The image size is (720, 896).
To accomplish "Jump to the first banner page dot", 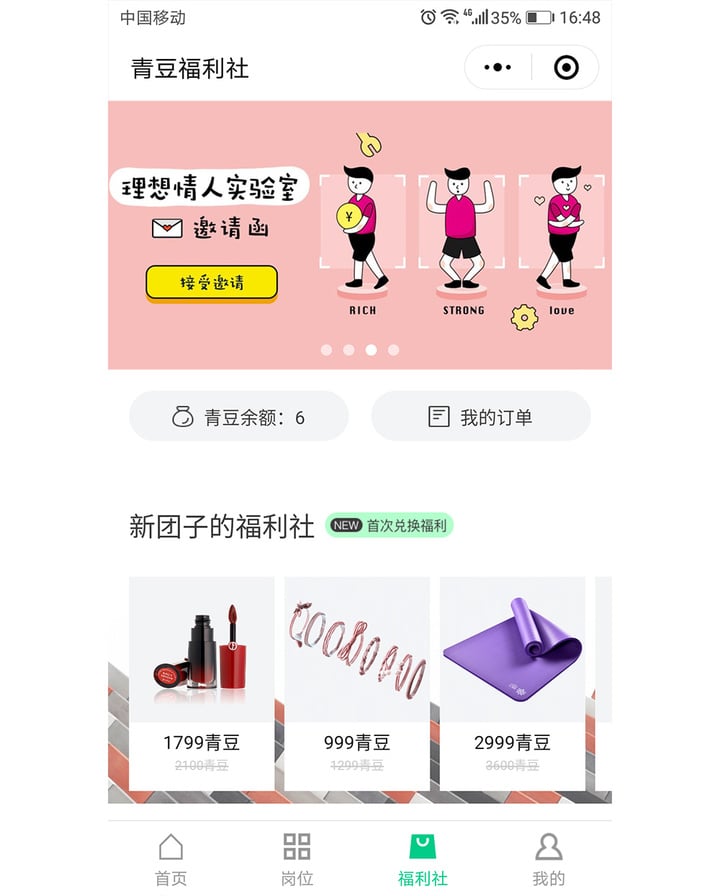I will pyautogui.click(x=326, y=350).
